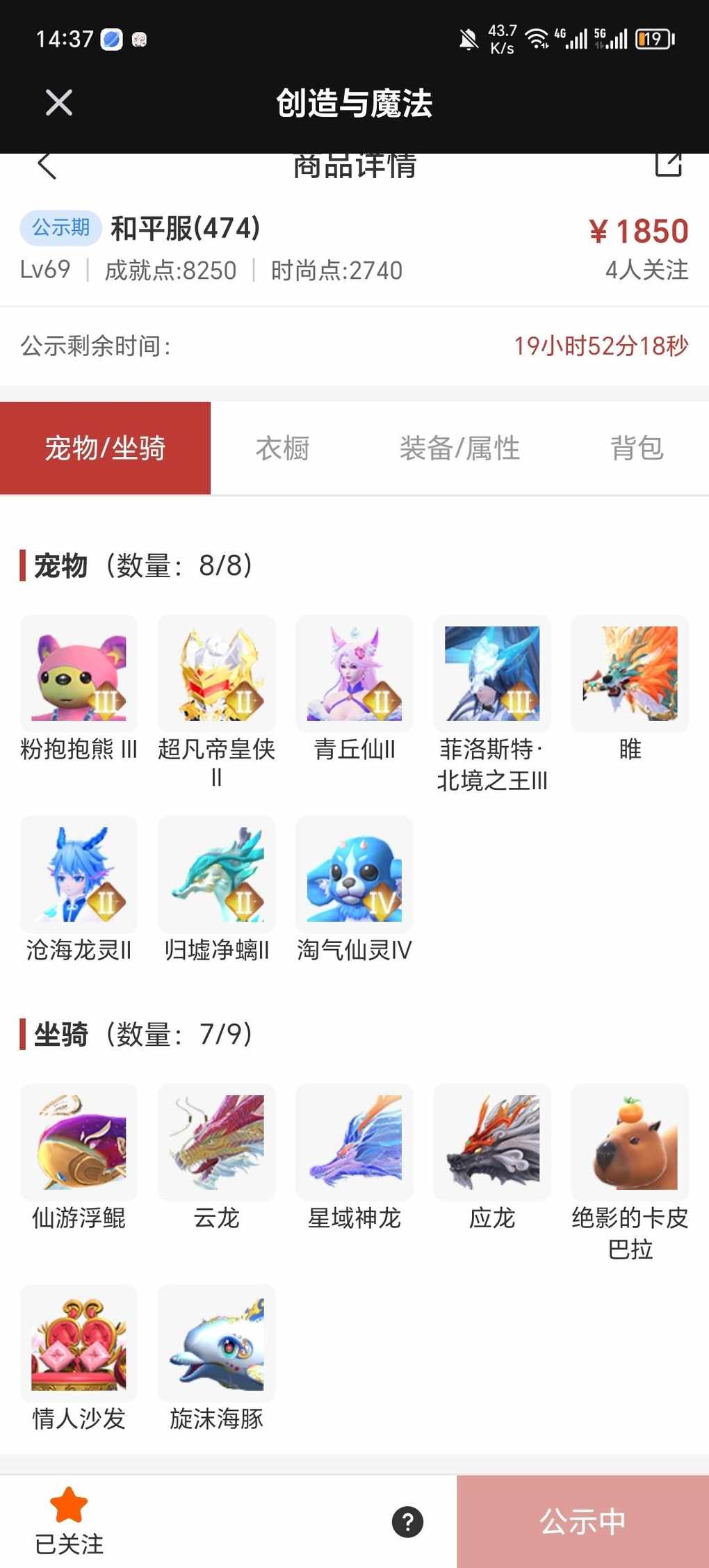The height and width of the screenshot is (1568, 709).
Task: Open the 背包 tab
Action: 636,448
